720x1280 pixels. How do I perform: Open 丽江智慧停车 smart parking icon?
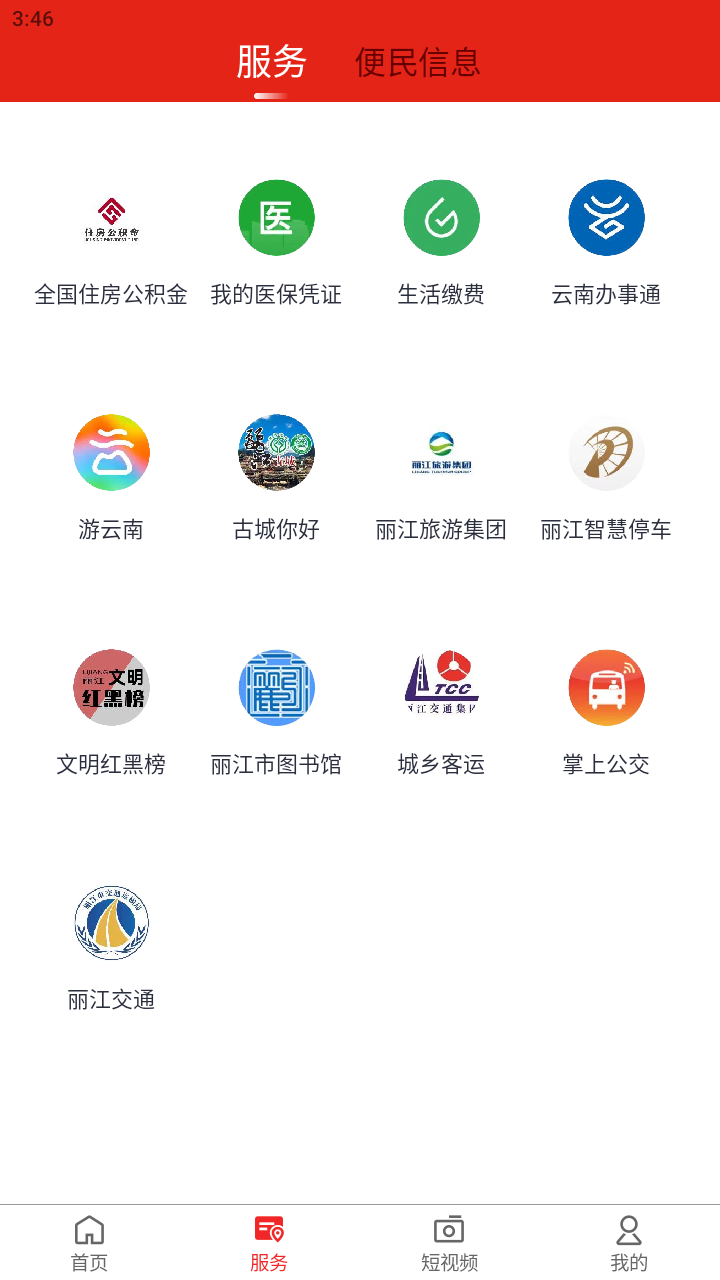(x=607, y=452)
